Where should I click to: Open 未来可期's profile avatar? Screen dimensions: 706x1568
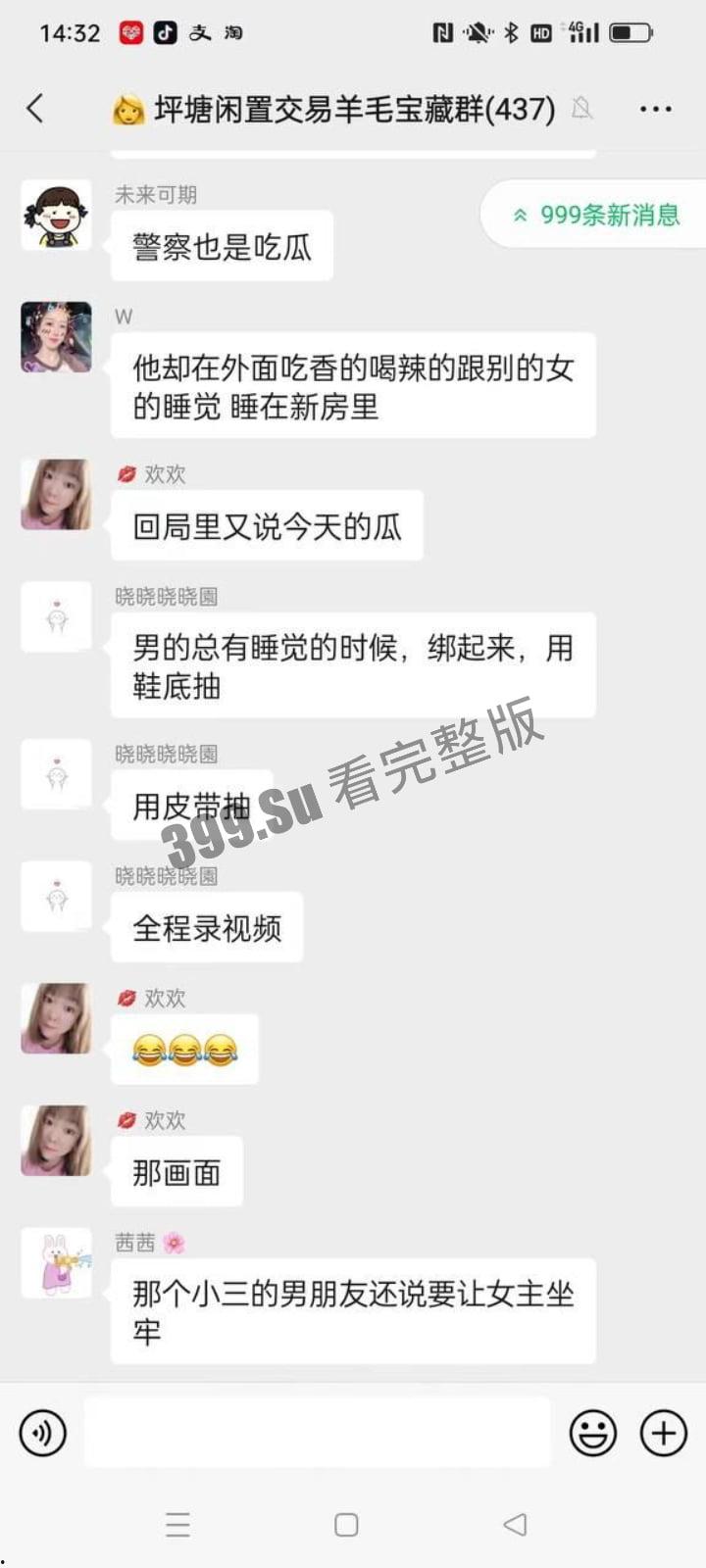click(x=56, y=215)
